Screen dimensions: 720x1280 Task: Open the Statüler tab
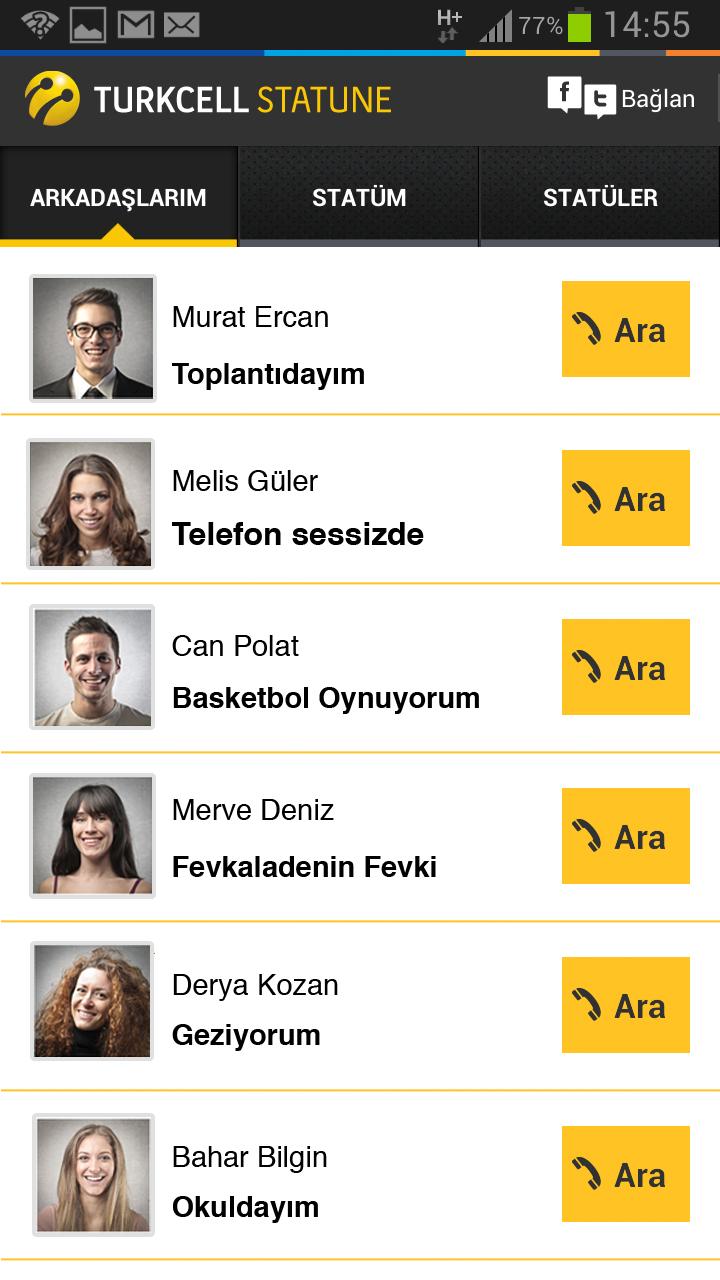tap(600, 197)
